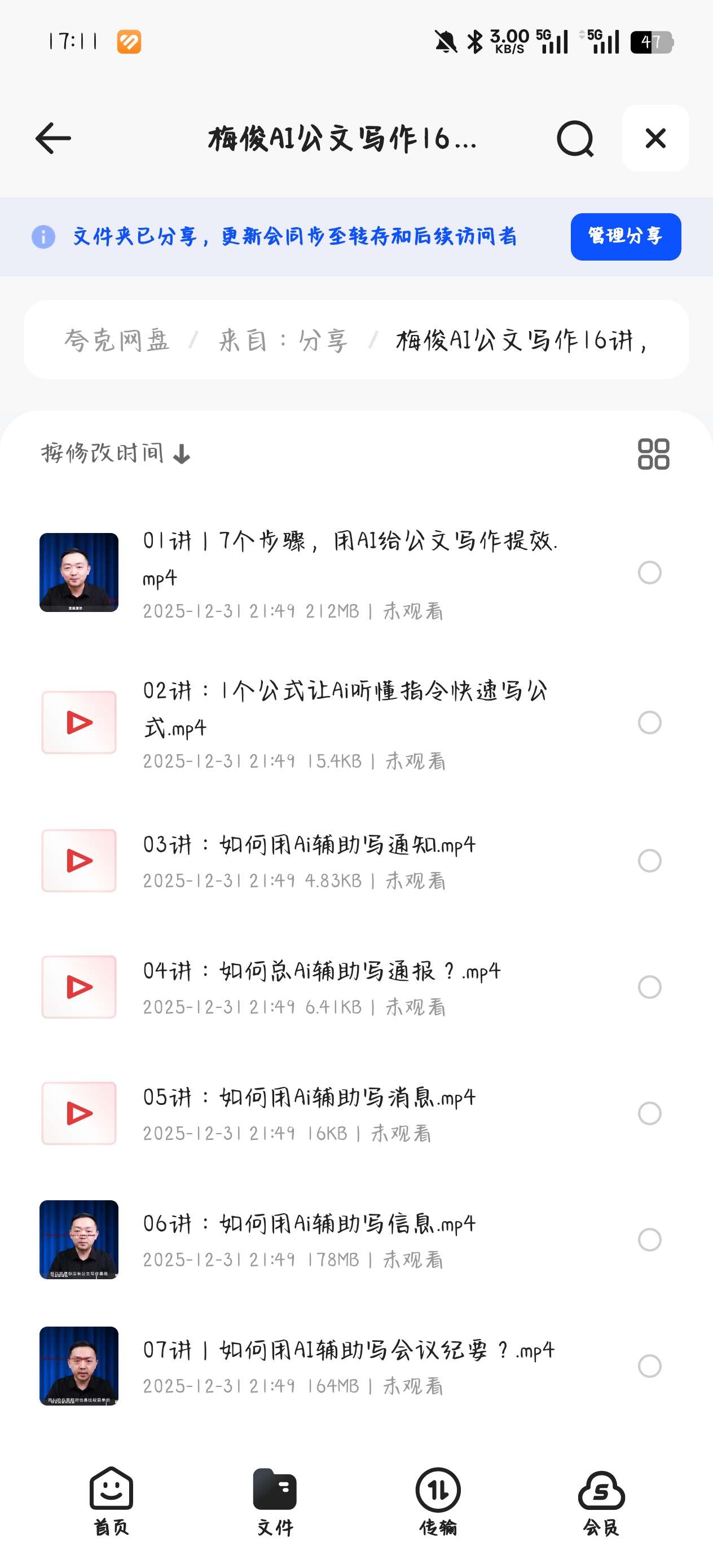Select the circle for 04讲 file
713x1568 pixels.
click(650, 986)
